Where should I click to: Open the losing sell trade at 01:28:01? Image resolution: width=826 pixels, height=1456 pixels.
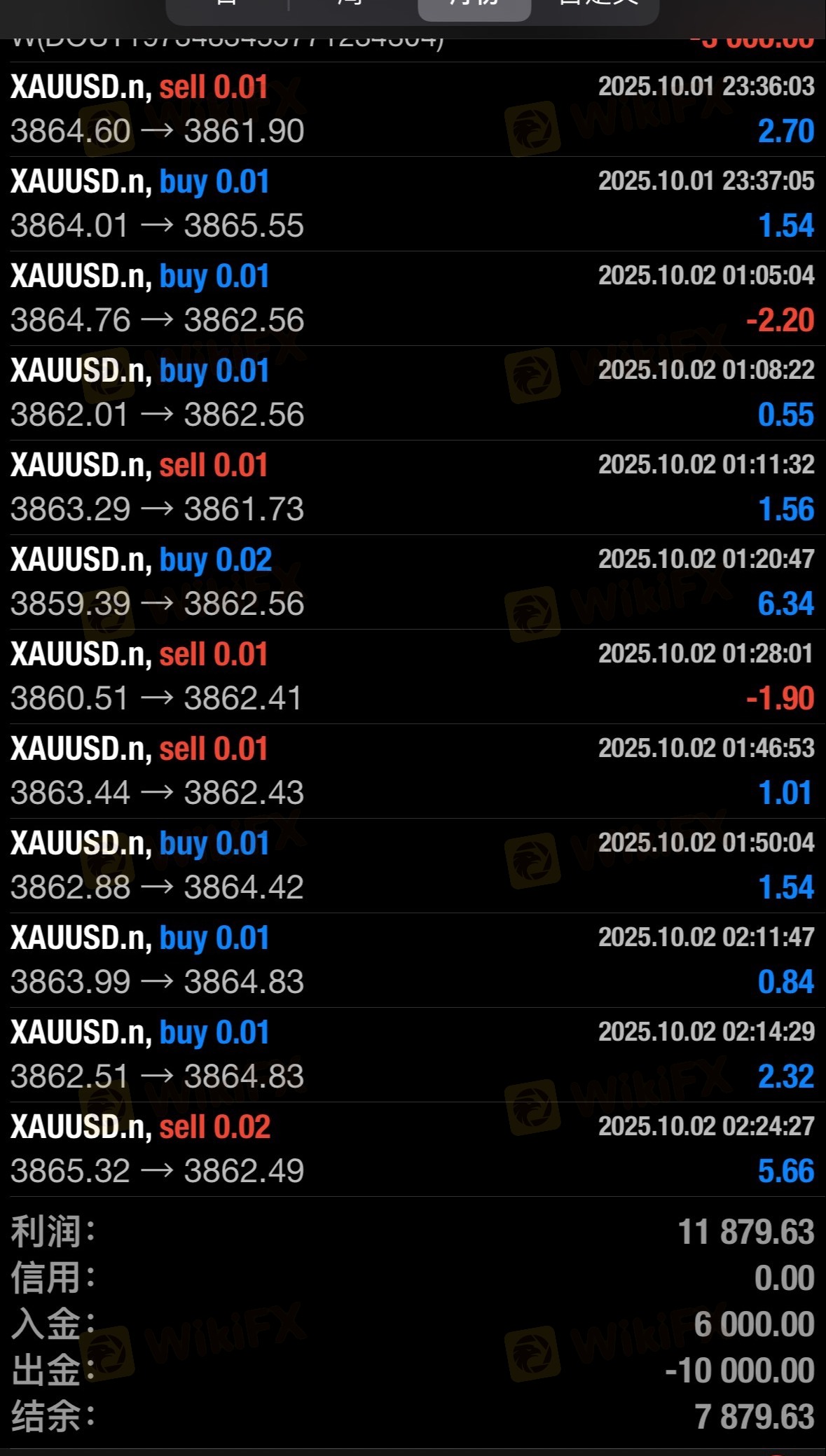[x=413, y=677]
